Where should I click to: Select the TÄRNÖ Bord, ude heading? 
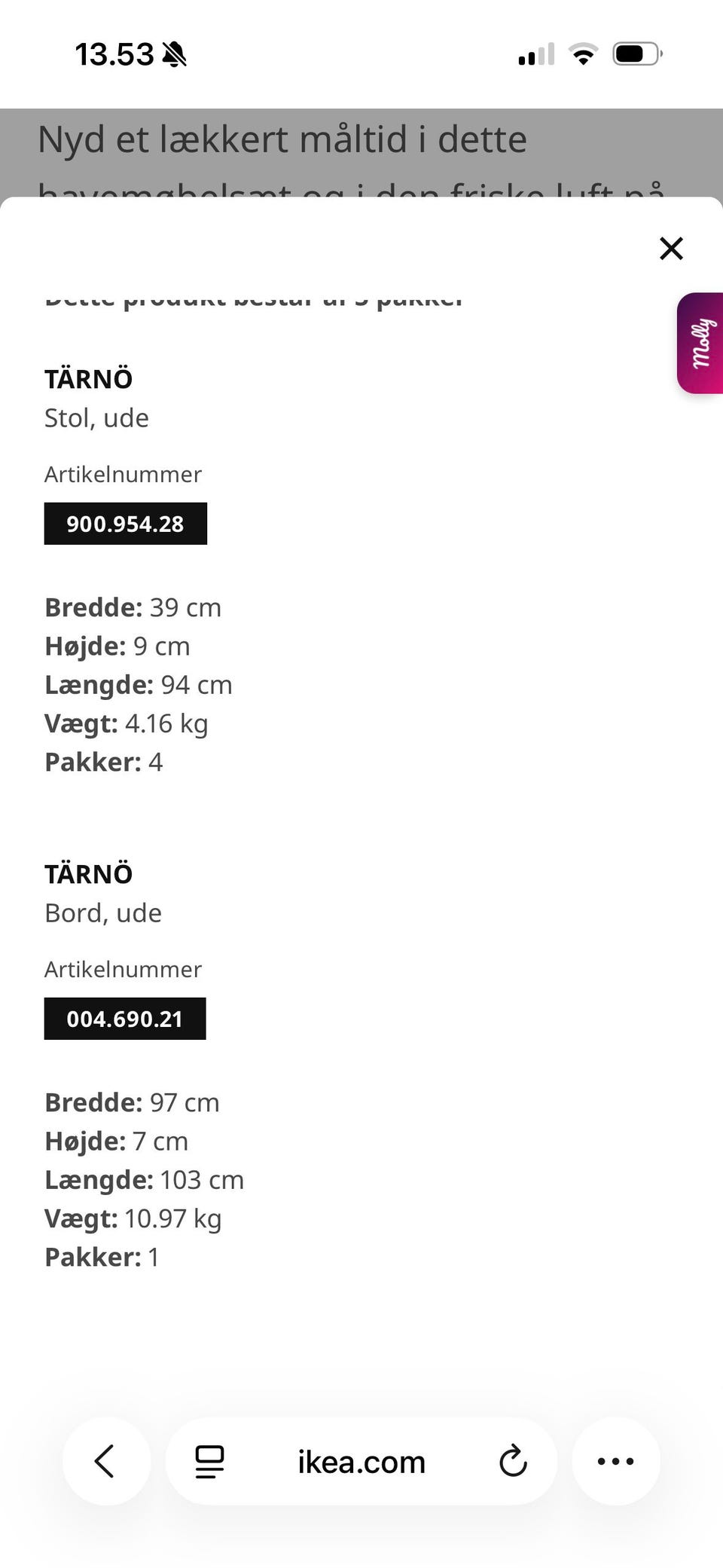[x=88, y=873]
